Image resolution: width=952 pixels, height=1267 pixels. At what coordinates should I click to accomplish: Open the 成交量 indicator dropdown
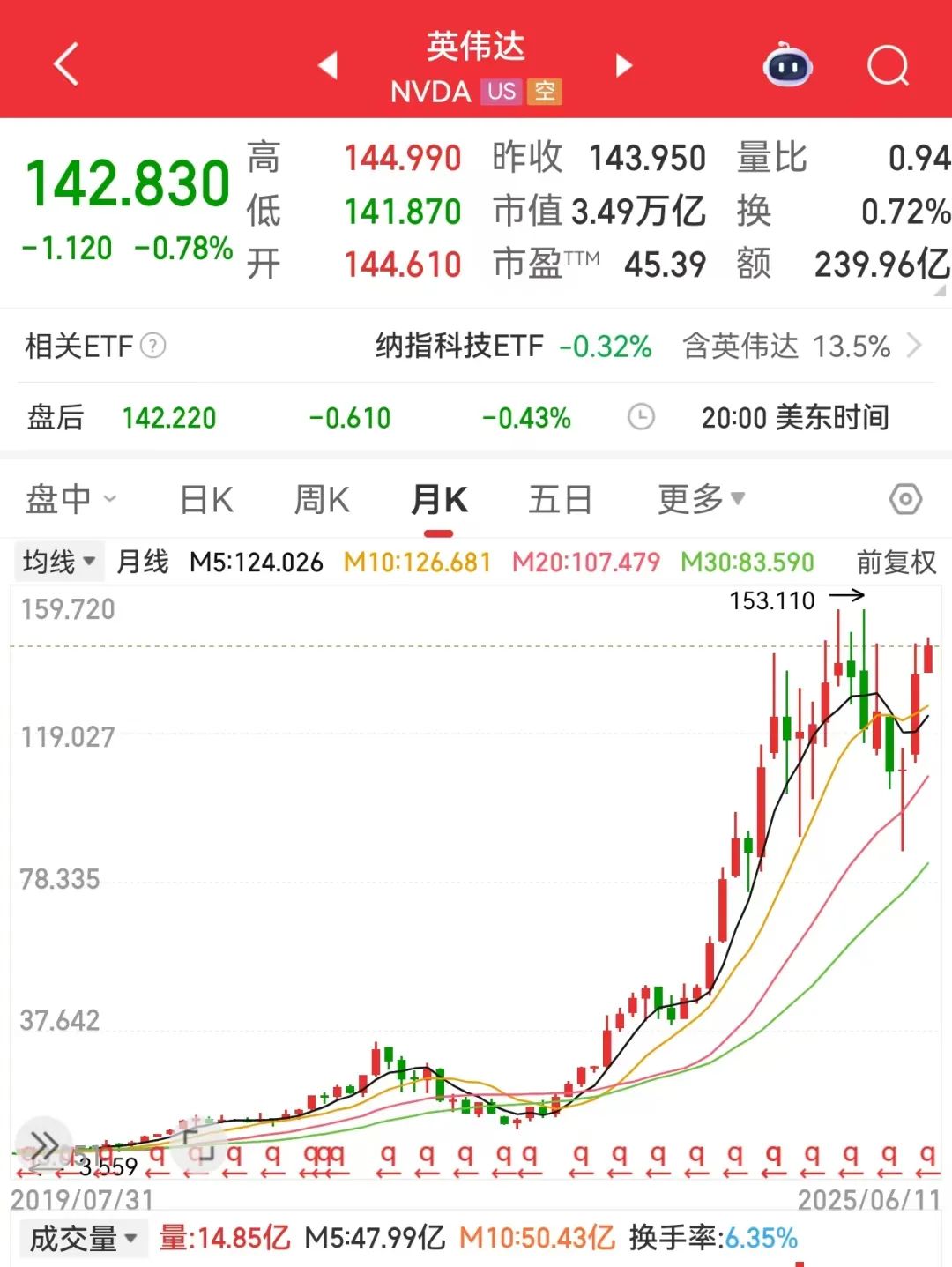pos(84,1239)
